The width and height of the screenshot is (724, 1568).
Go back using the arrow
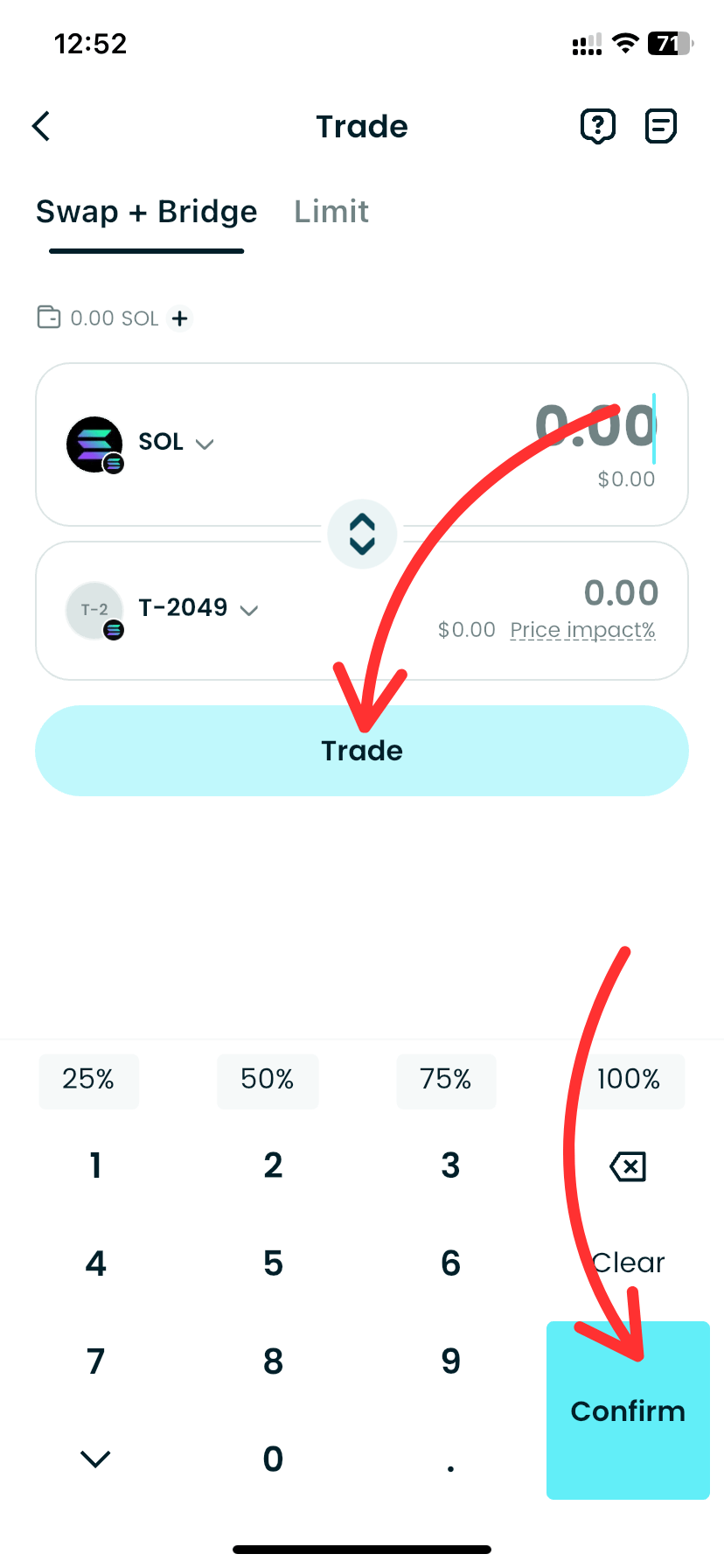(x=41, y=126)
